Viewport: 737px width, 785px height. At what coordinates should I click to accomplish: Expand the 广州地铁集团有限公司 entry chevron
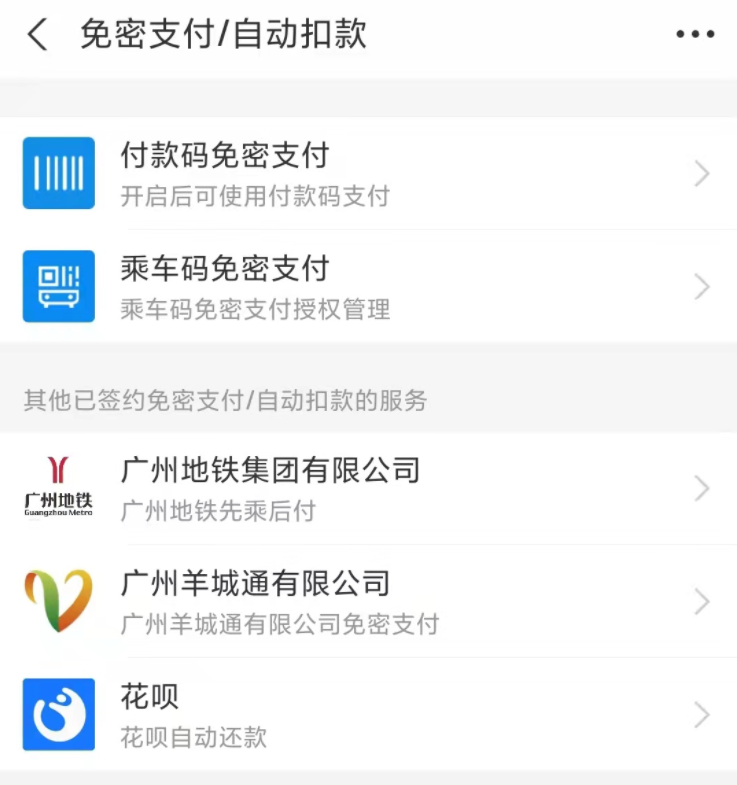tap(700, 488)
